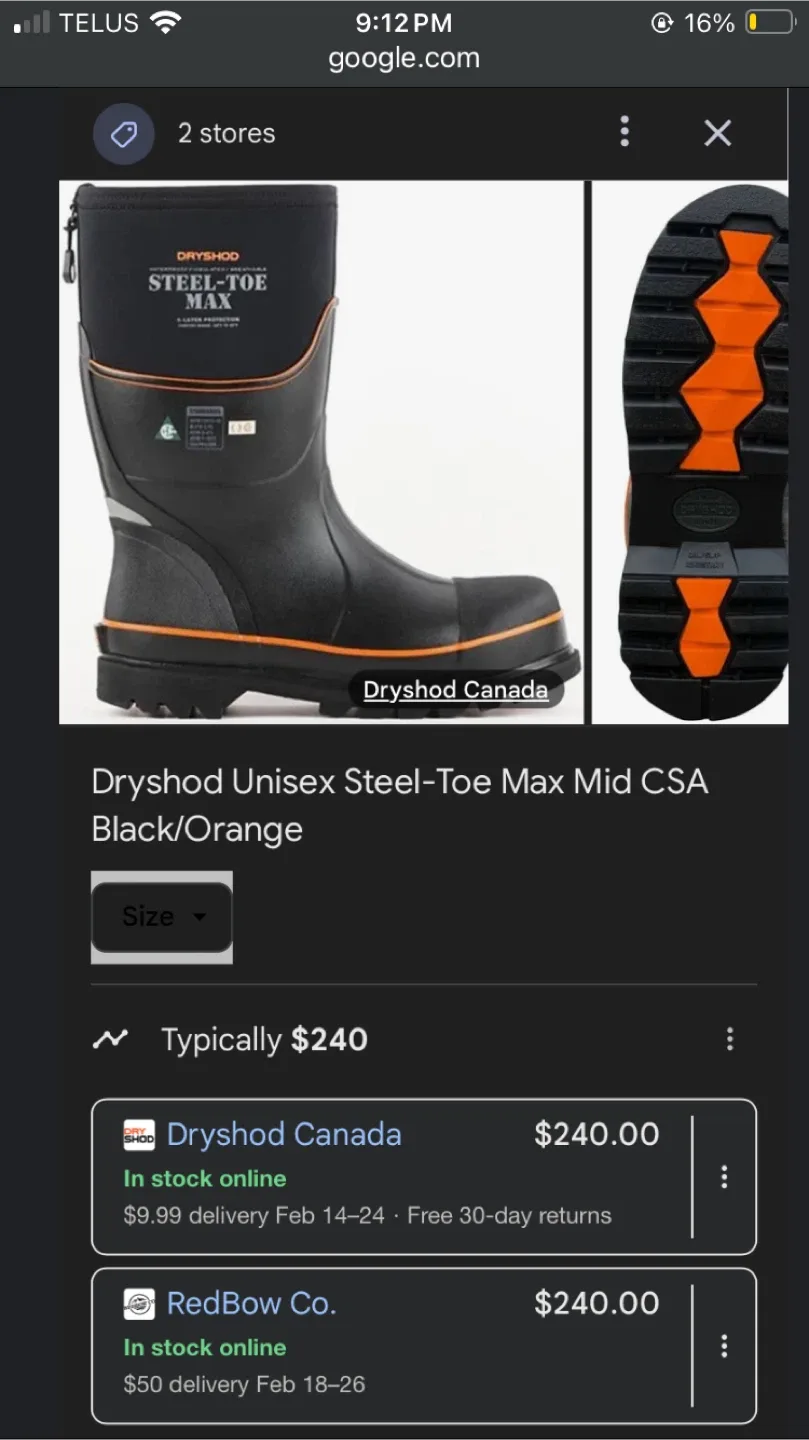Open the Dryshod Canada link on product image
Image resolution: width=809 pixels, height=1440 pixels.
(x=456, y=689)
